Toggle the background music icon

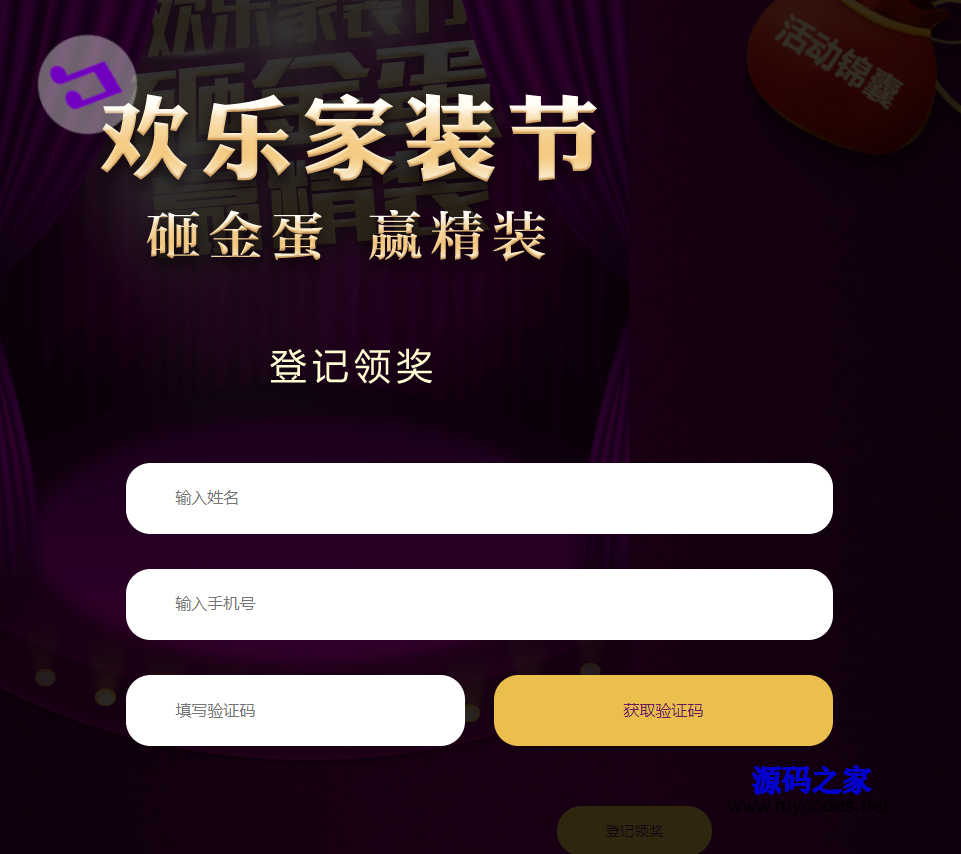87,84
